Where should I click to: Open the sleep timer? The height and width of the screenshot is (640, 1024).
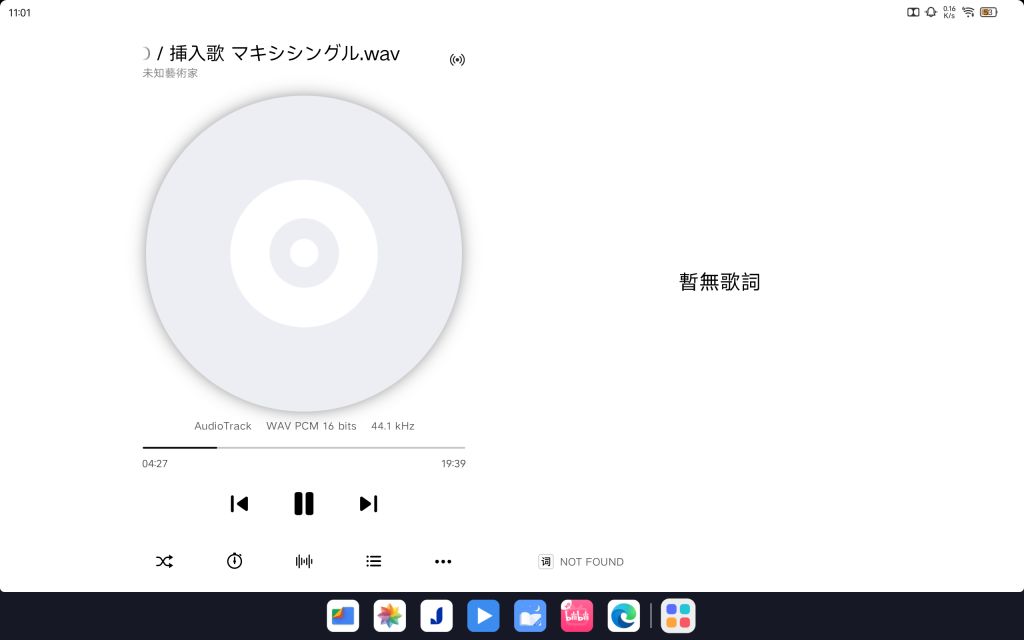[x=234, y=561]
